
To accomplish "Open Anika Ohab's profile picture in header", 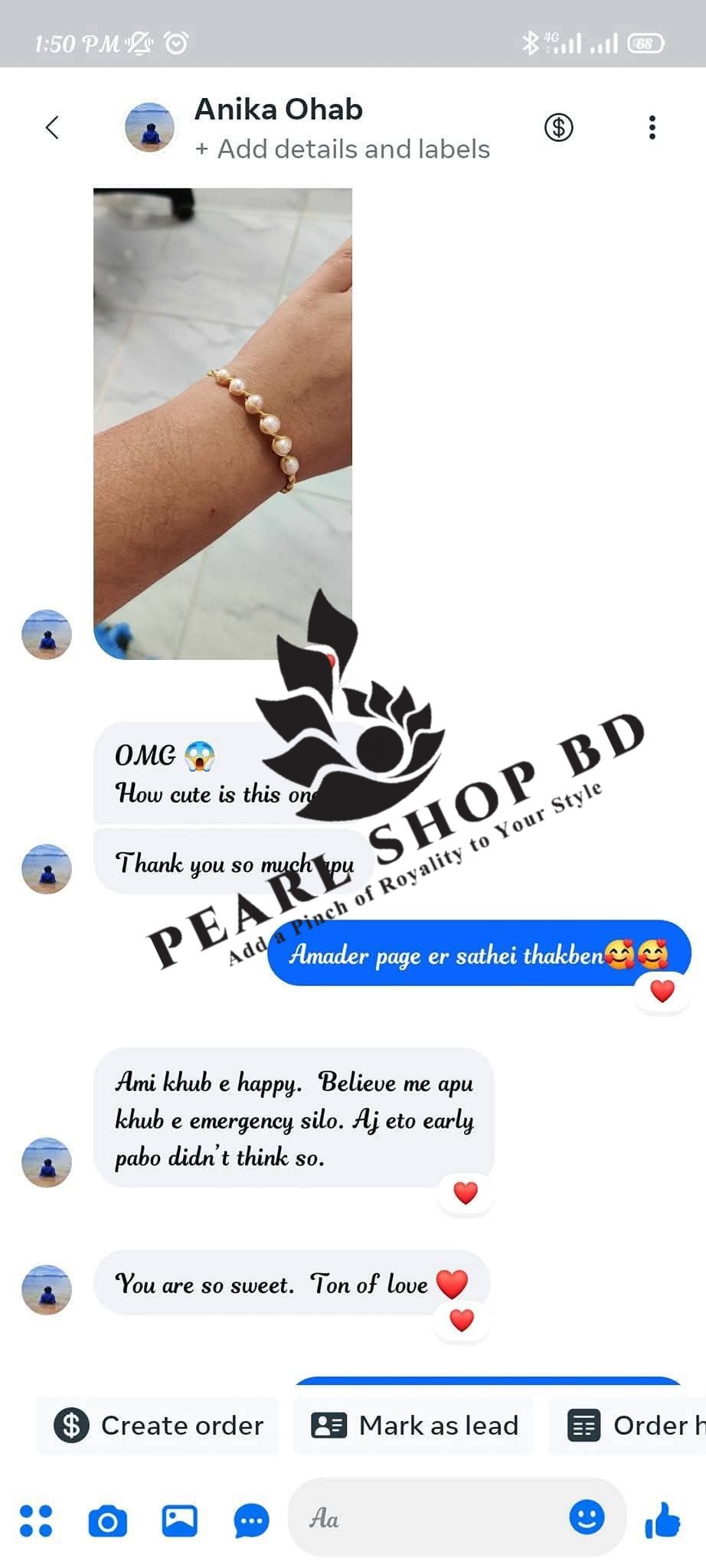I will [149, 127].
